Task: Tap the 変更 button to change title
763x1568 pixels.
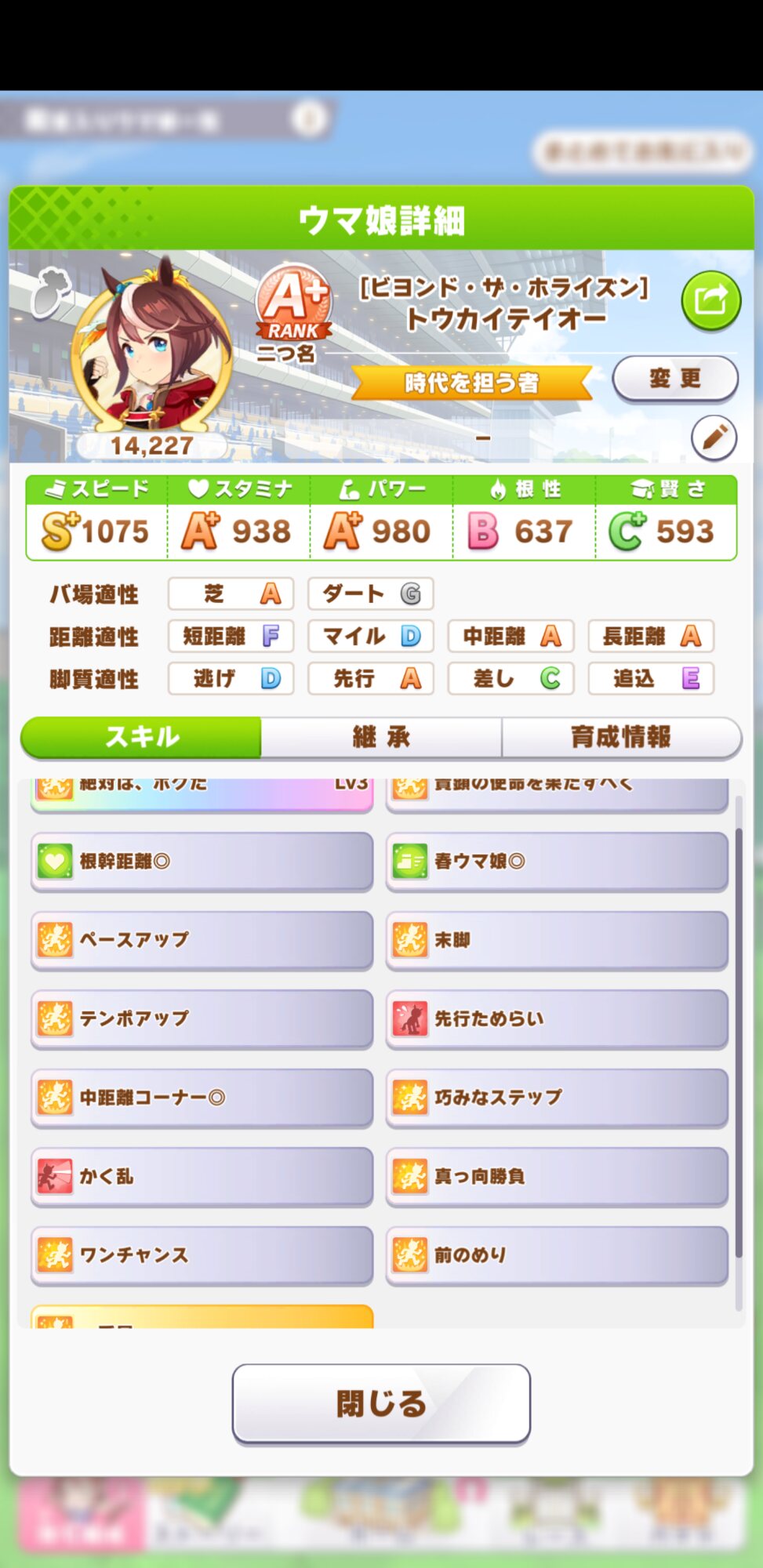Action: pos(674,379)
